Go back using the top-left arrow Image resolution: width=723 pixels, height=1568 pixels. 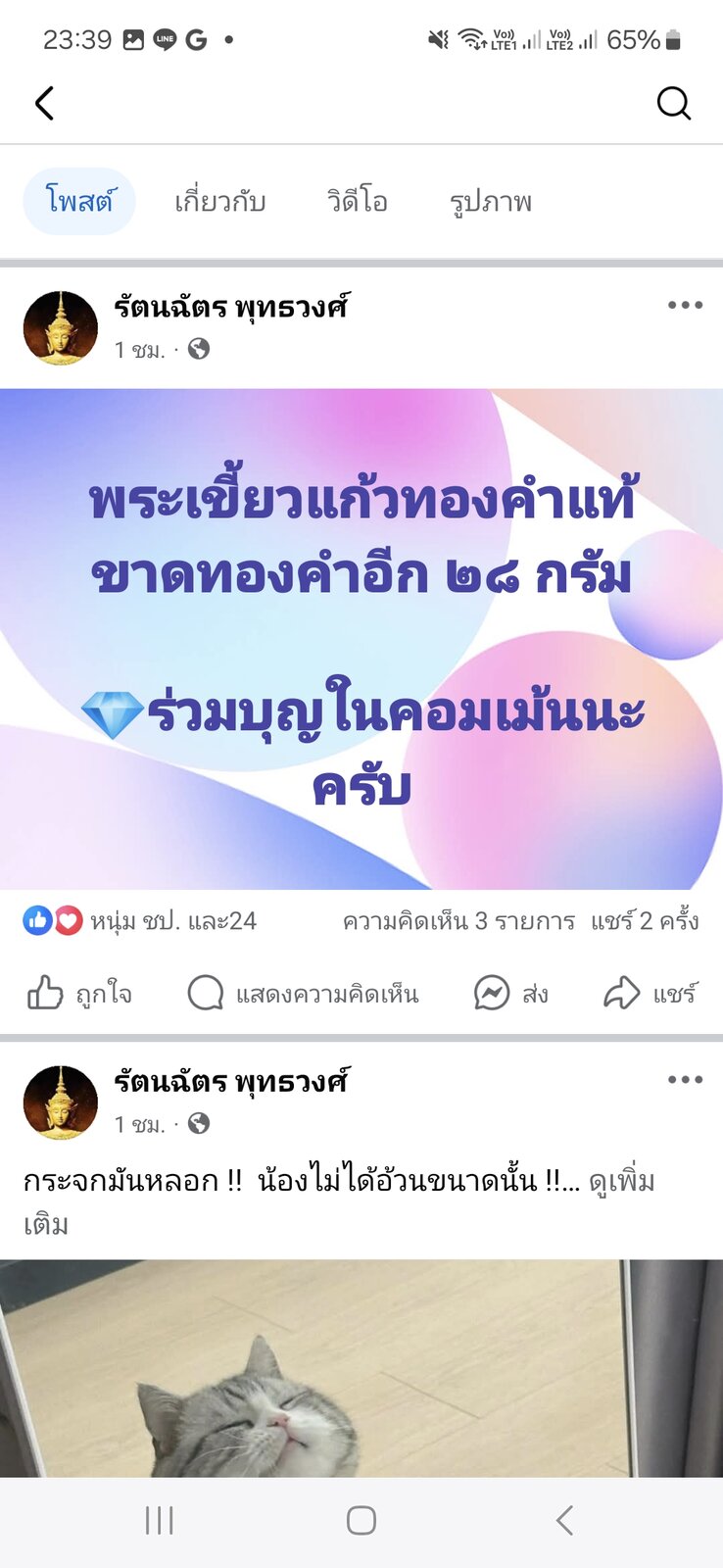coord(44,103)
